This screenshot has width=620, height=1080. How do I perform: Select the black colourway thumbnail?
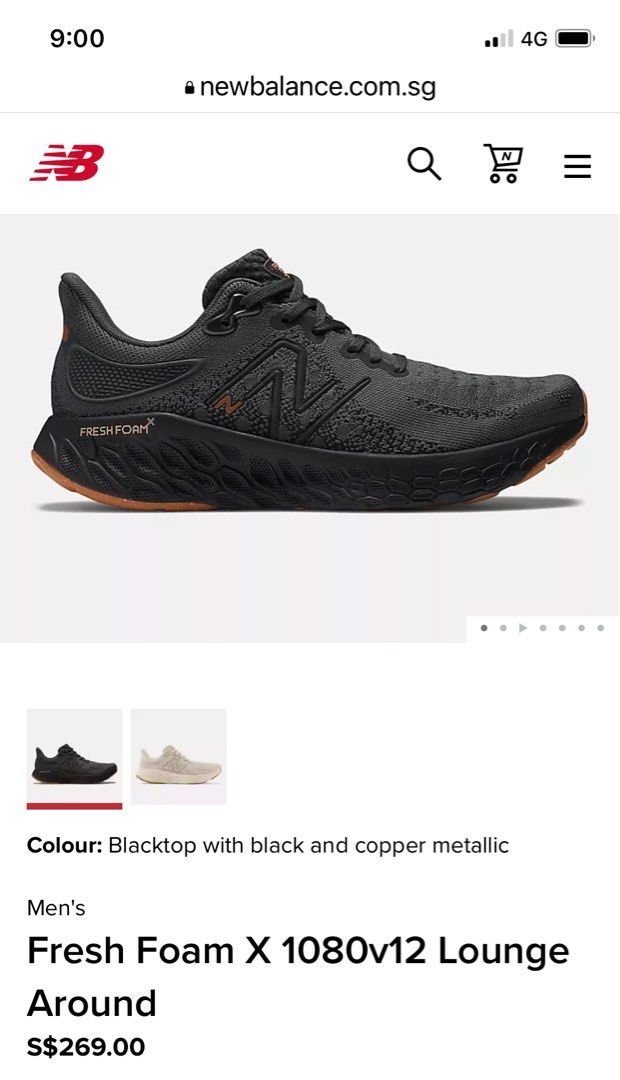[x=74, y=756]
